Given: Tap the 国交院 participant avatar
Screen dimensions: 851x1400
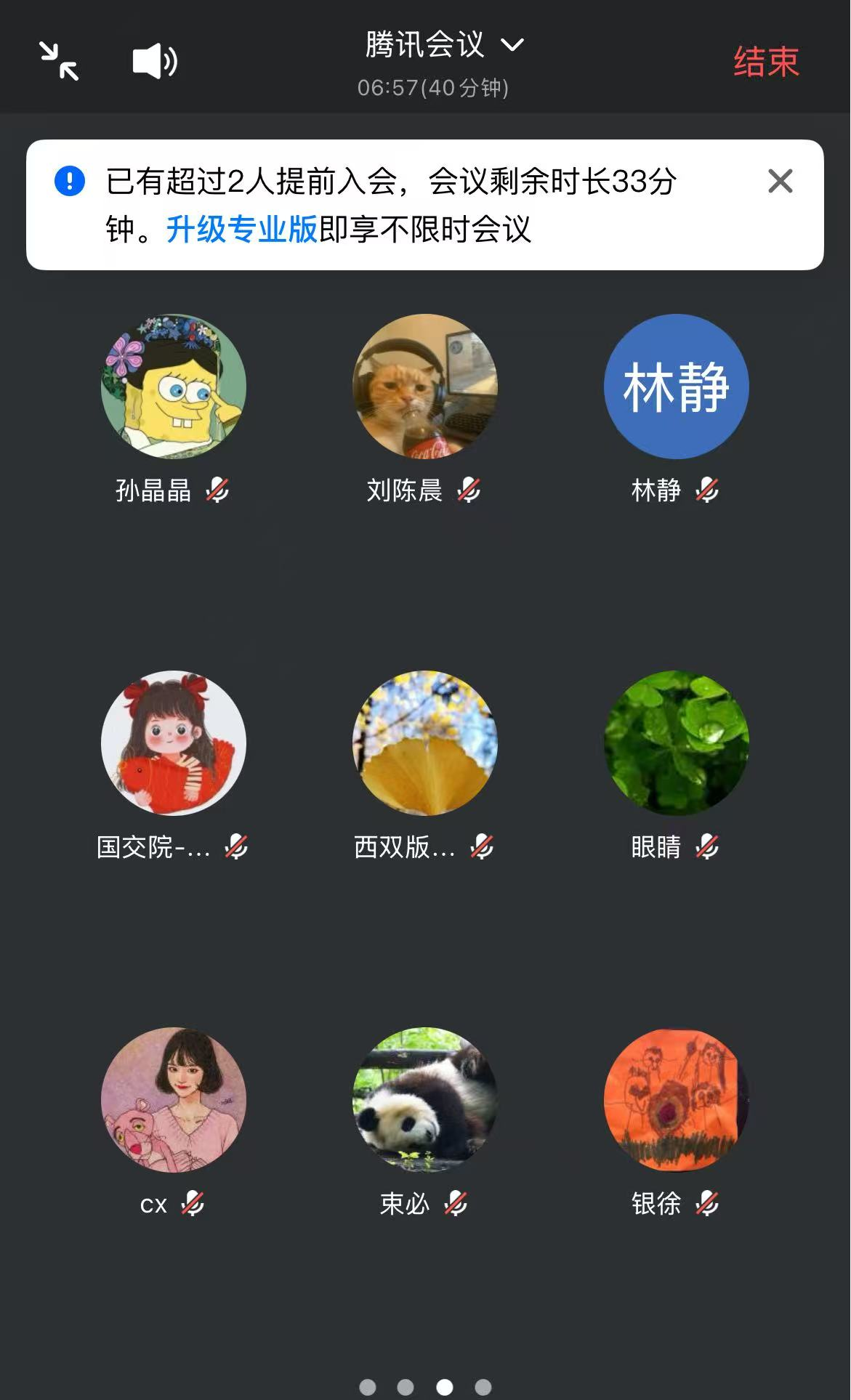Looking at the screenshot, I should click(x=174, y=743).
